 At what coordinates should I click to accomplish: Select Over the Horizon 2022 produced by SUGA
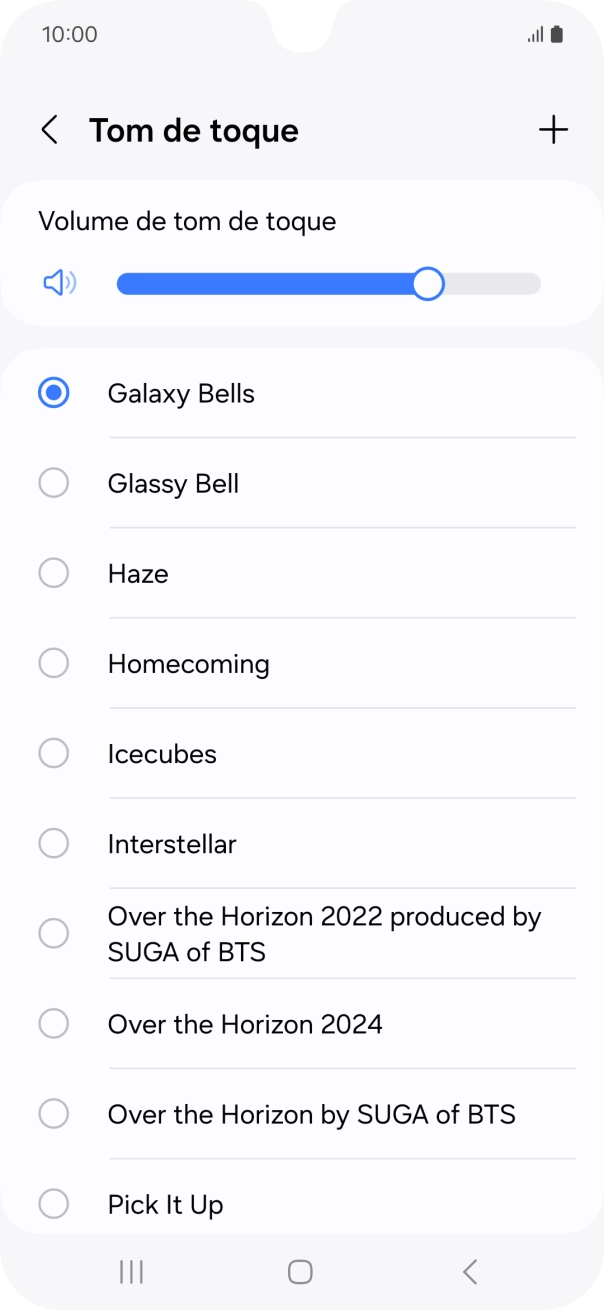point(302,934)
